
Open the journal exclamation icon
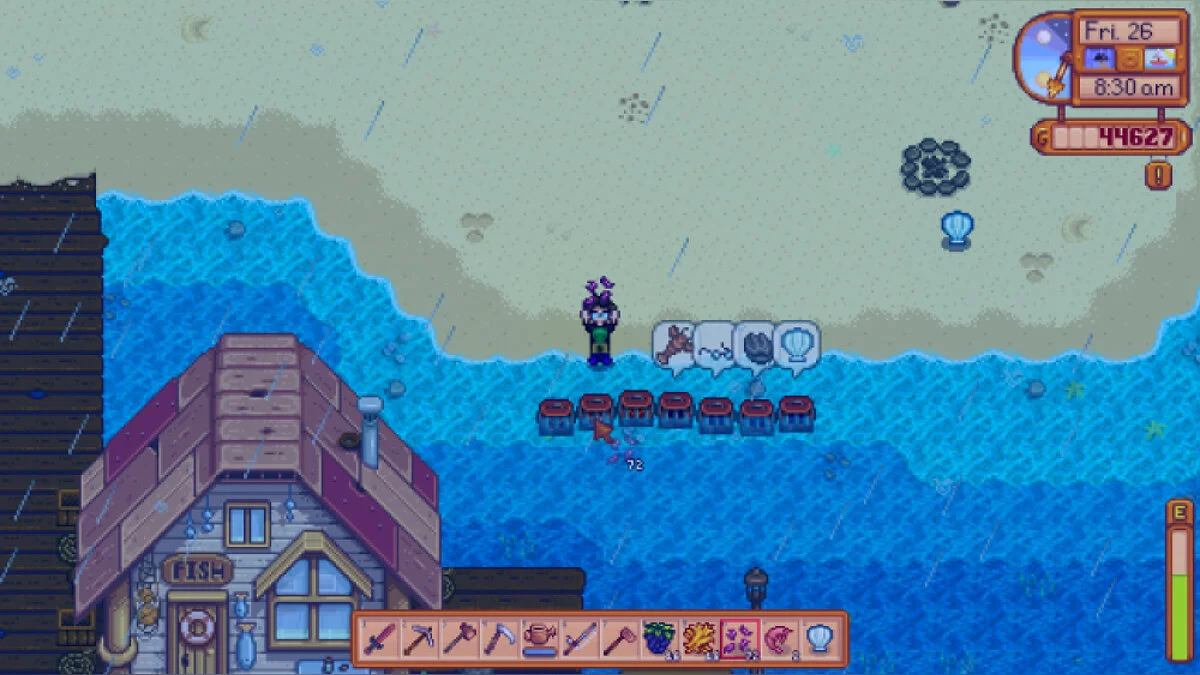click(x=1159, y=175)
